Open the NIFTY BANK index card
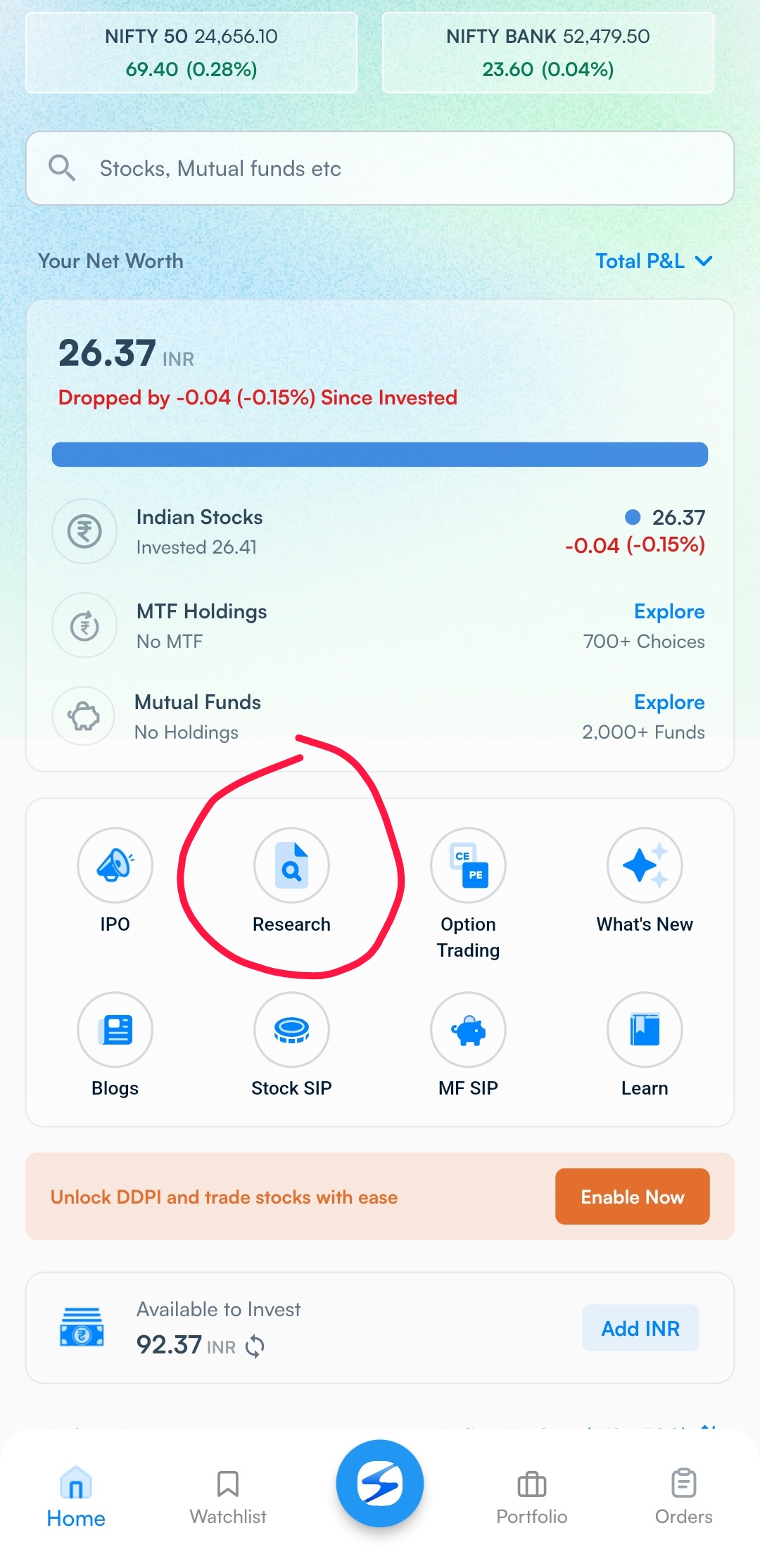The image size is (760, 1568). click(x=547, y=53)
